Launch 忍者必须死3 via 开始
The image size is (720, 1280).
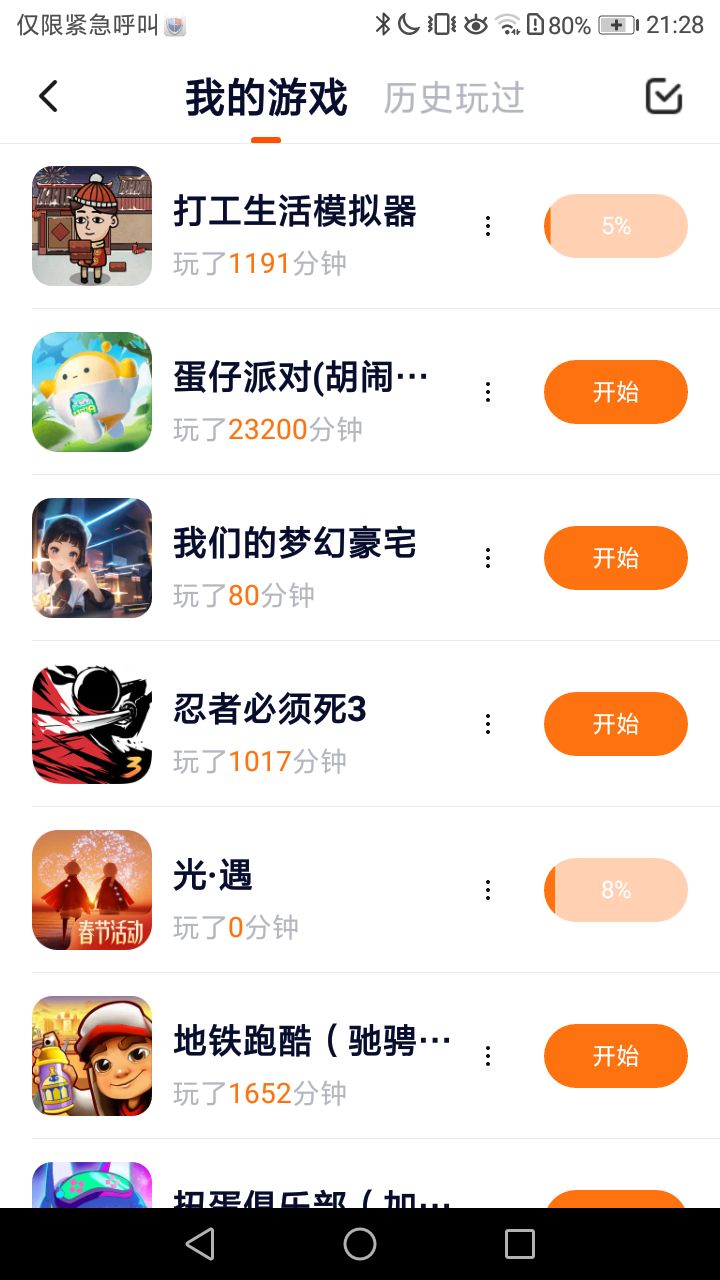pyautogui.click(x=615, y=724)
